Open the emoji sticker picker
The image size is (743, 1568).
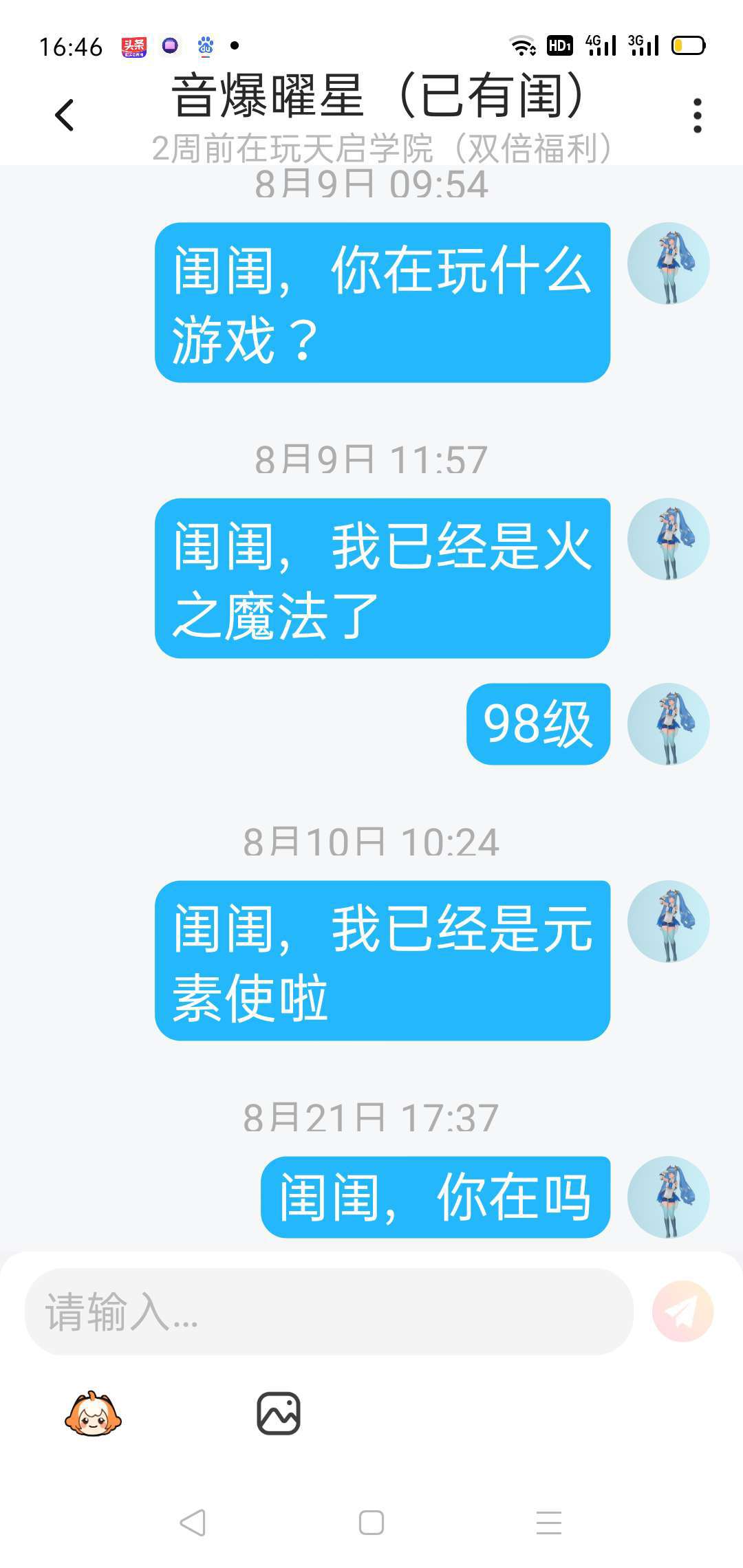pos(93,1414)
